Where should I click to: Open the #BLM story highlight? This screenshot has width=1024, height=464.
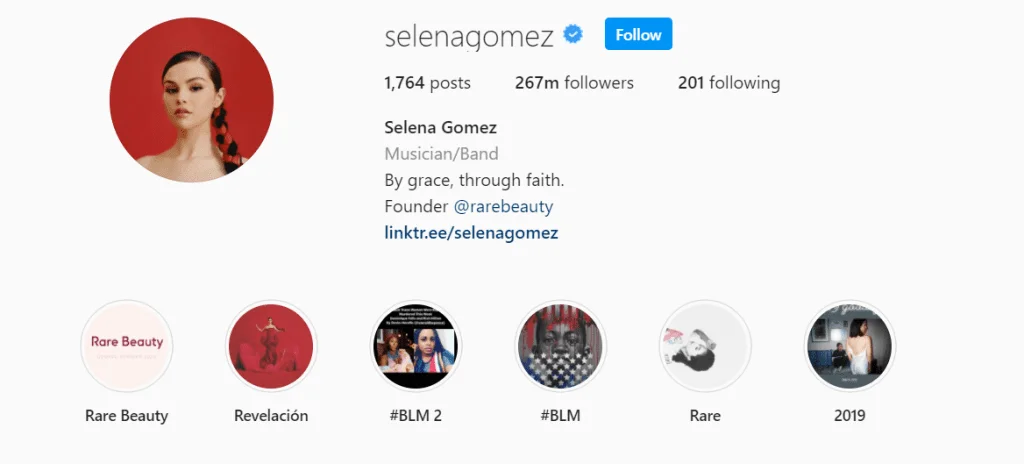pos(561,346)
